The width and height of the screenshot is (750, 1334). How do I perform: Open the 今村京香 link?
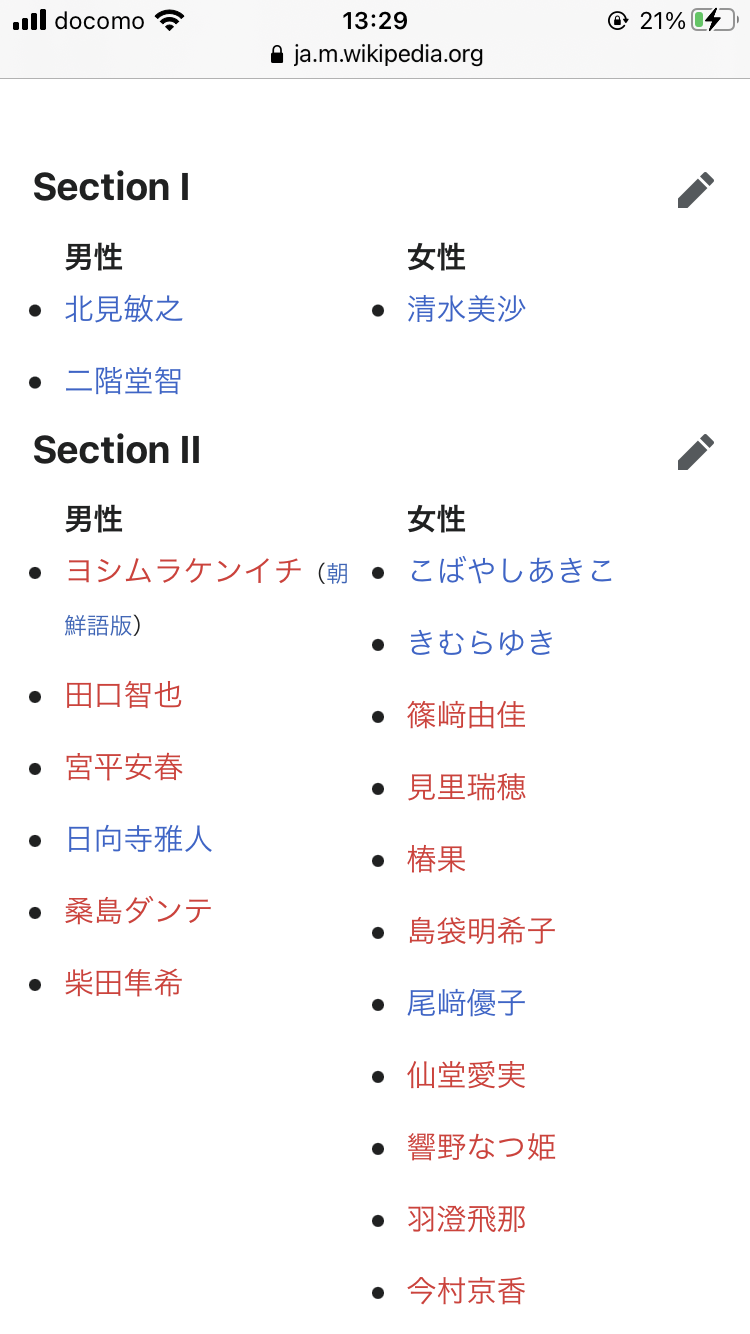click(x=466, y=1291)
